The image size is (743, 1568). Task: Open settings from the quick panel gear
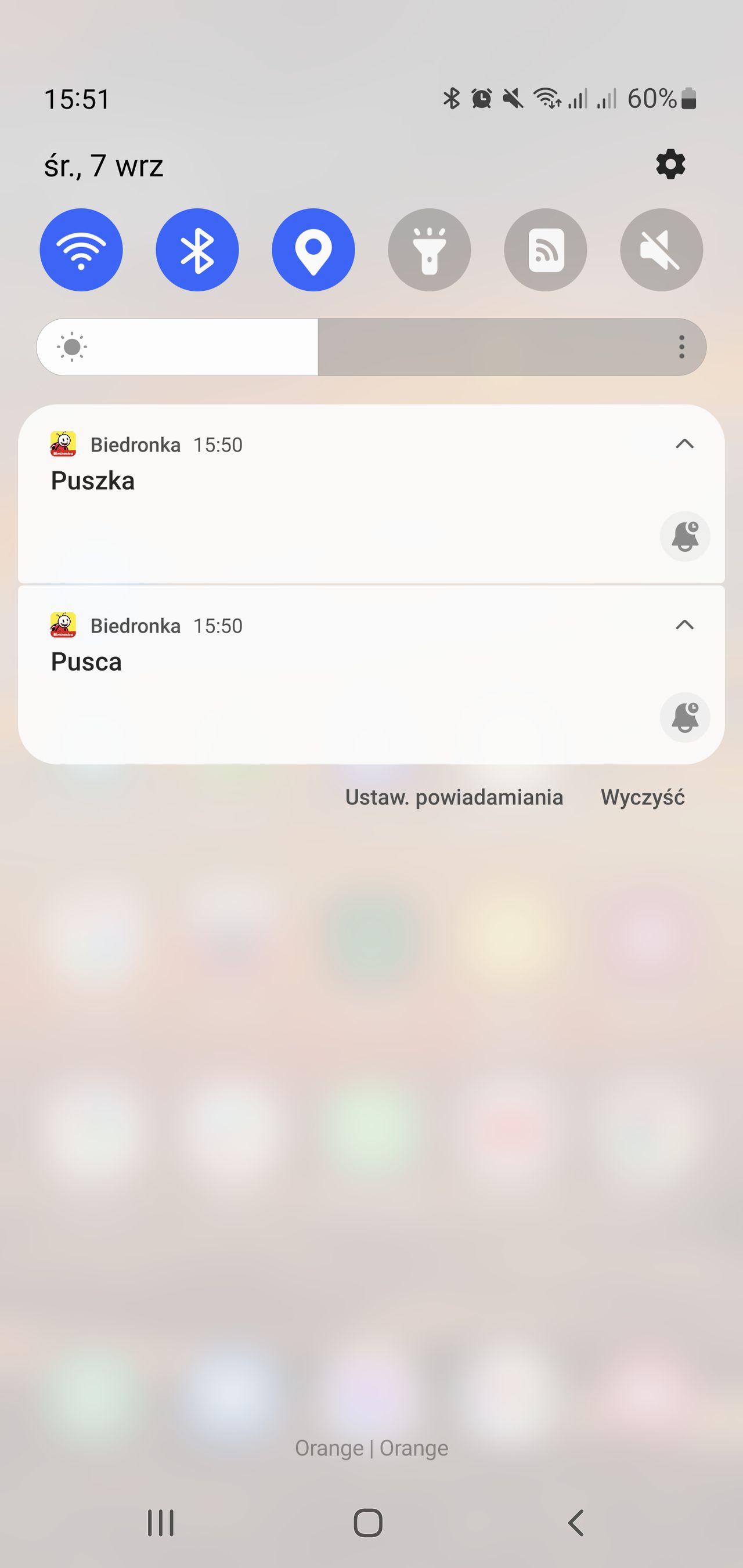pos(670,164)
